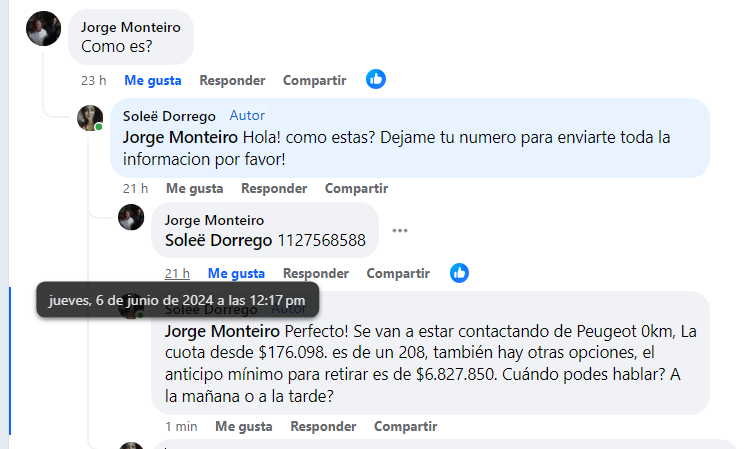
Task: Open Soleë Dorrego's profile name link
Action: 168,116
